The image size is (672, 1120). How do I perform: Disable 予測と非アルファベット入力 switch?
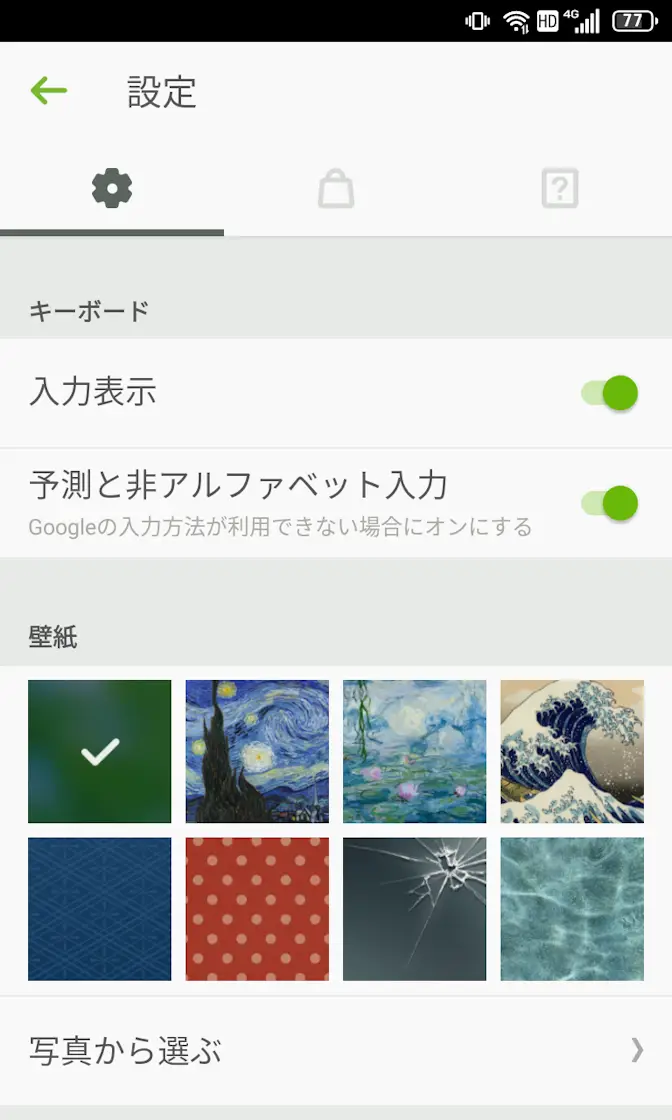[x=610, y=503]
